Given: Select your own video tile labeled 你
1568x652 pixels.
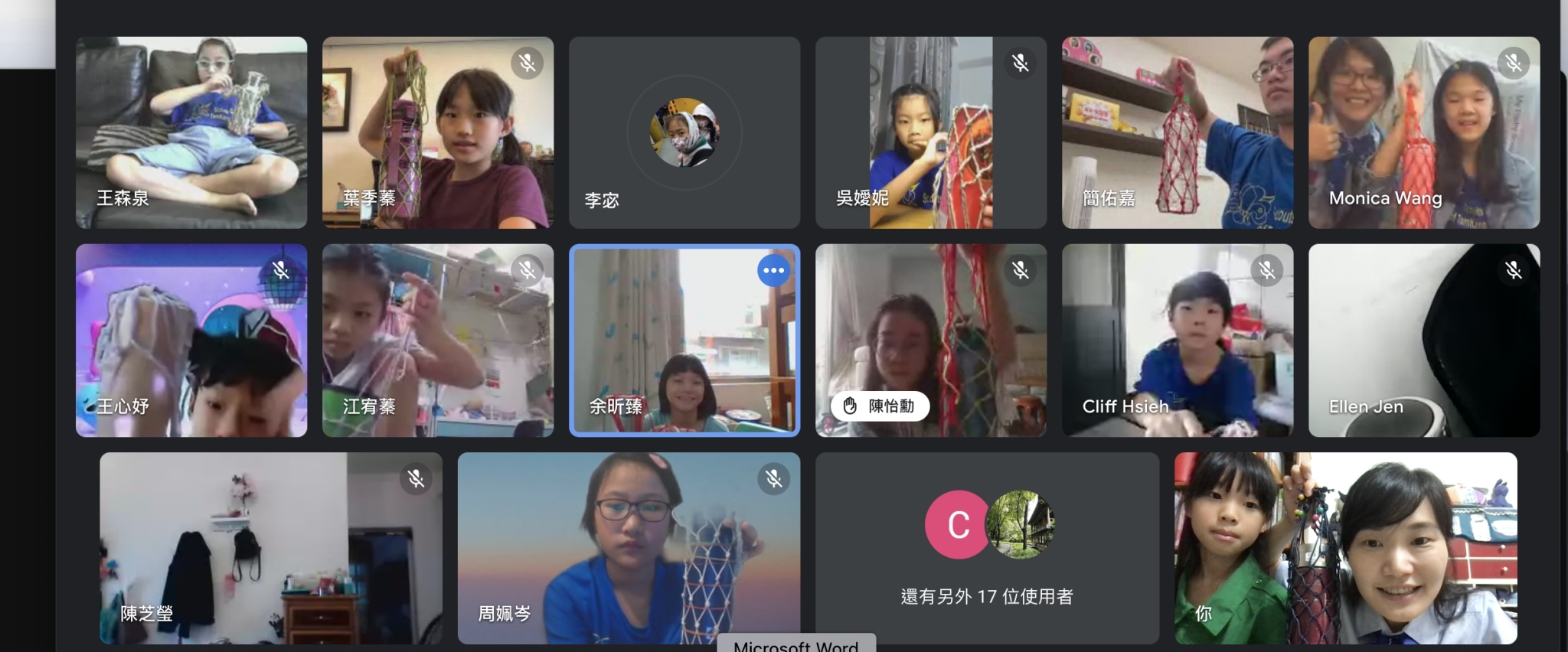Looking at the screenshot, I should pyautogui.click(x=1345, y=548).
